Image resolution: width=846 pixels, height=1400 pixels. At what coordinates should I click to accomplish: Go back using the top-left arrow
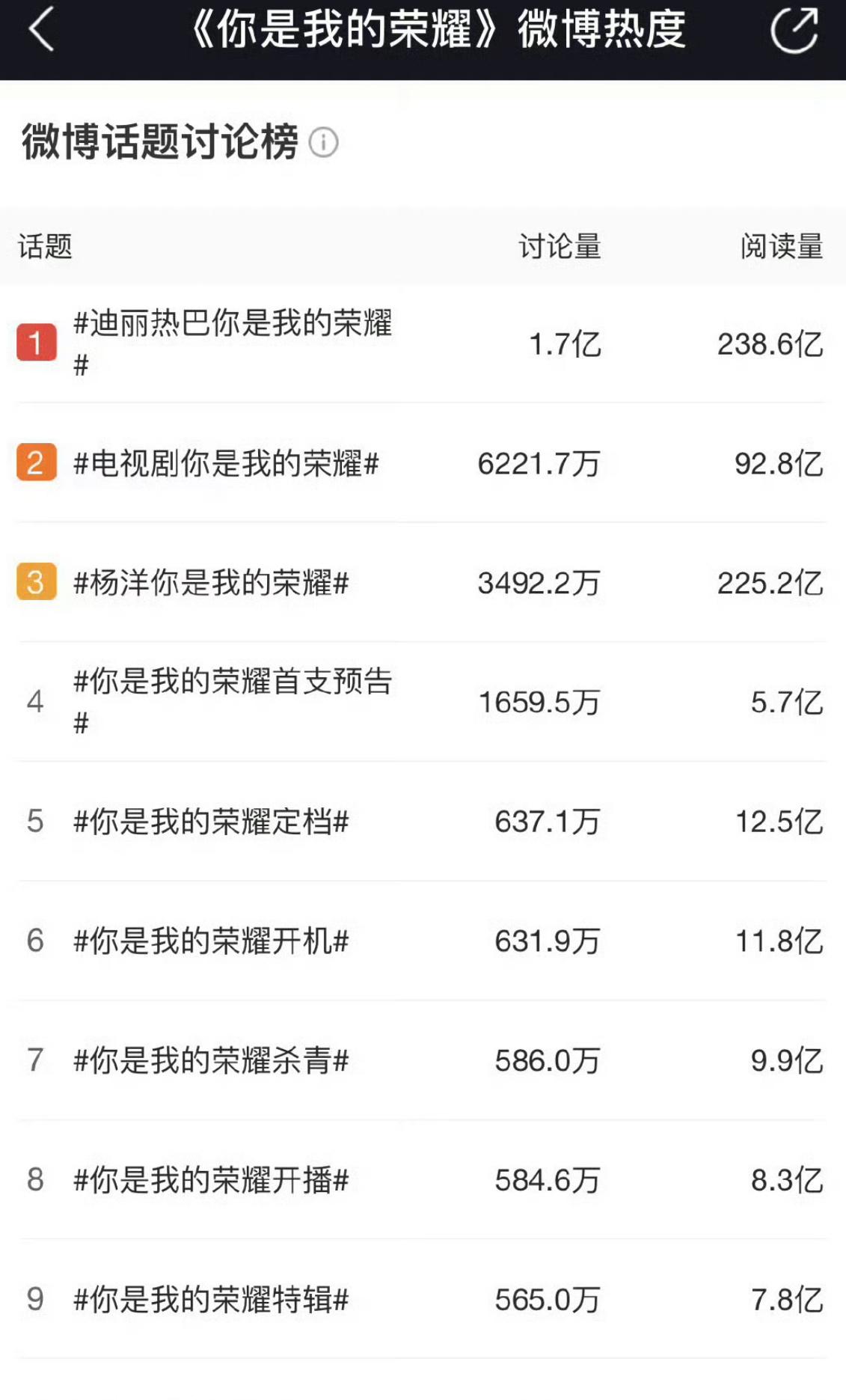[x=42, y=30]
